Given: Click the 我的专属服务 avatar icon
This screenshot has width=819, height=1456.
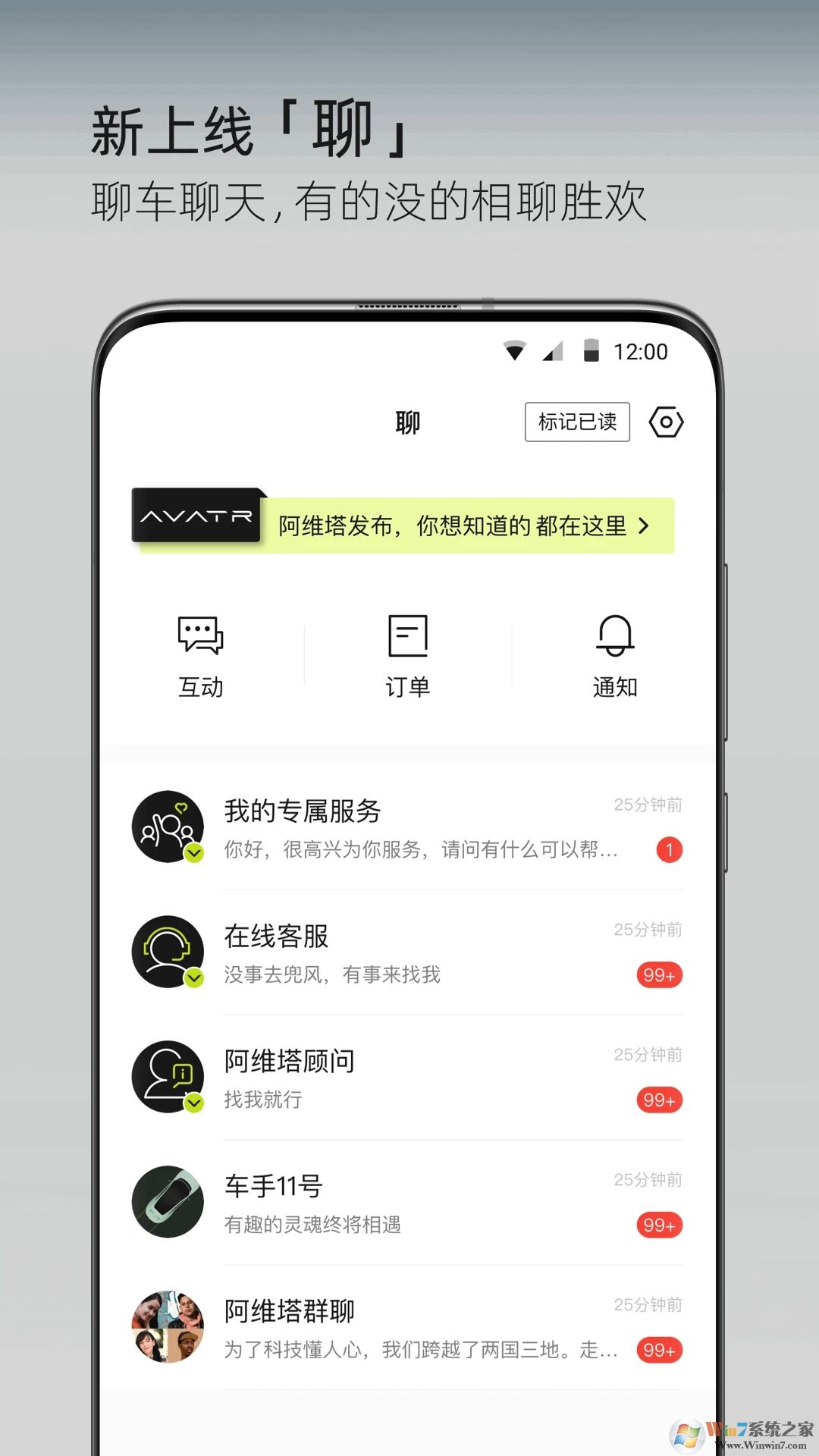Looking at the screenshot, I should coord(168,828).
